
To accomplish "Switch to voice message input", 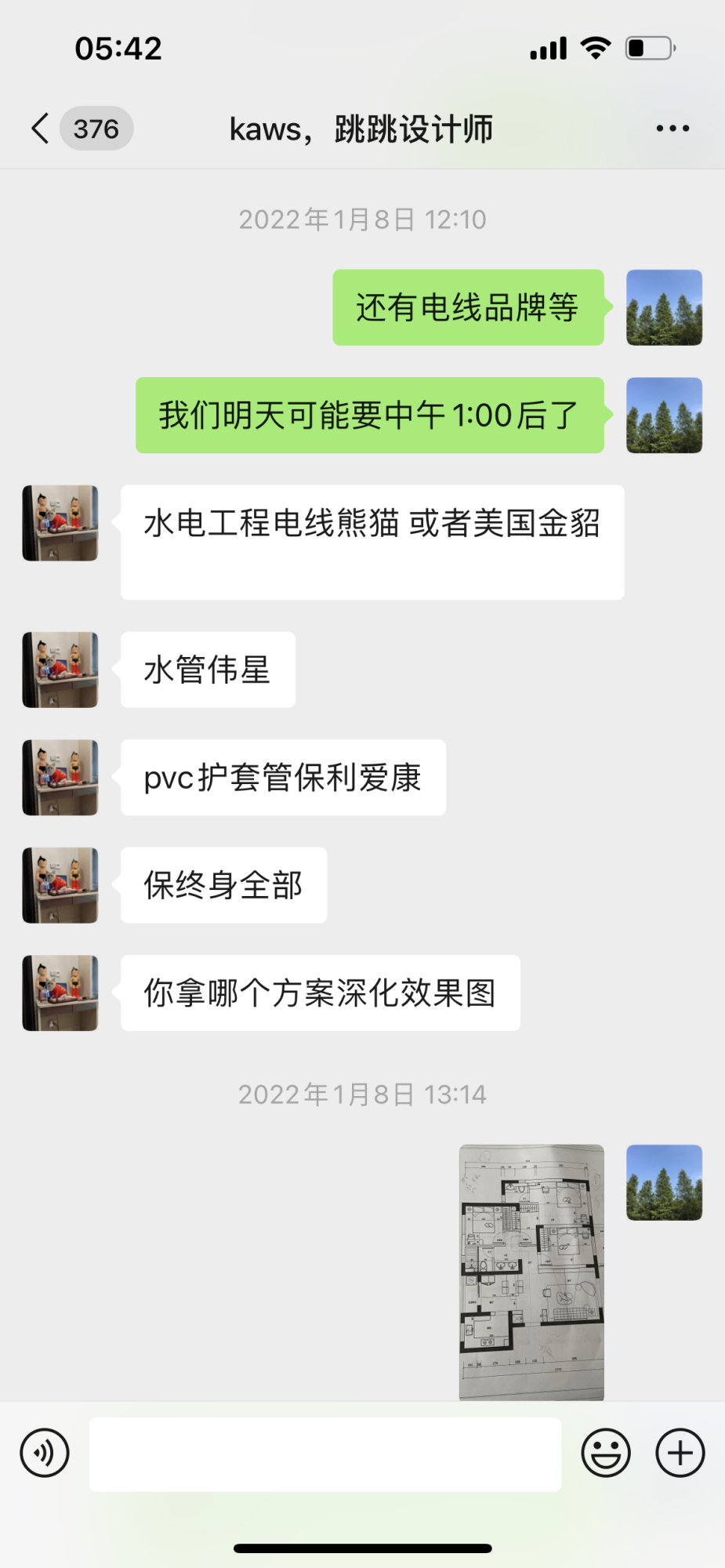I will pyautogui.click(x=45, y=1453).
